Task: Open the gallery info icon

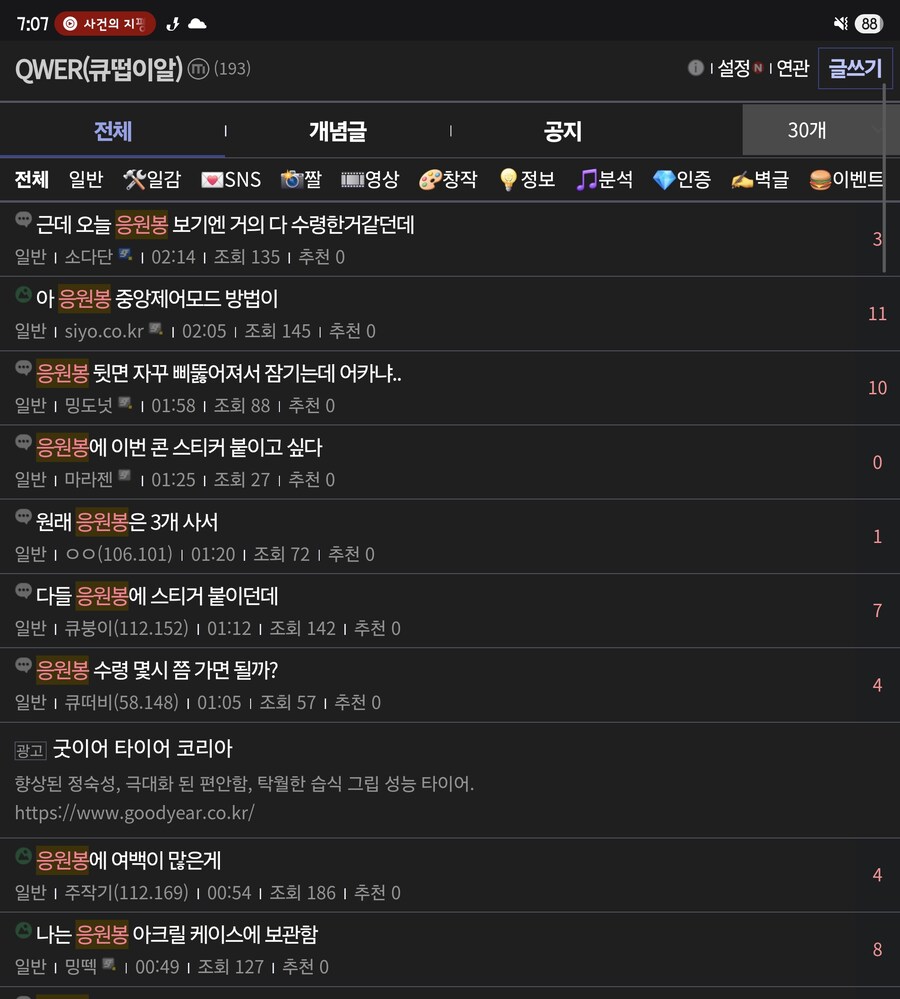Action: pos(696,69)
